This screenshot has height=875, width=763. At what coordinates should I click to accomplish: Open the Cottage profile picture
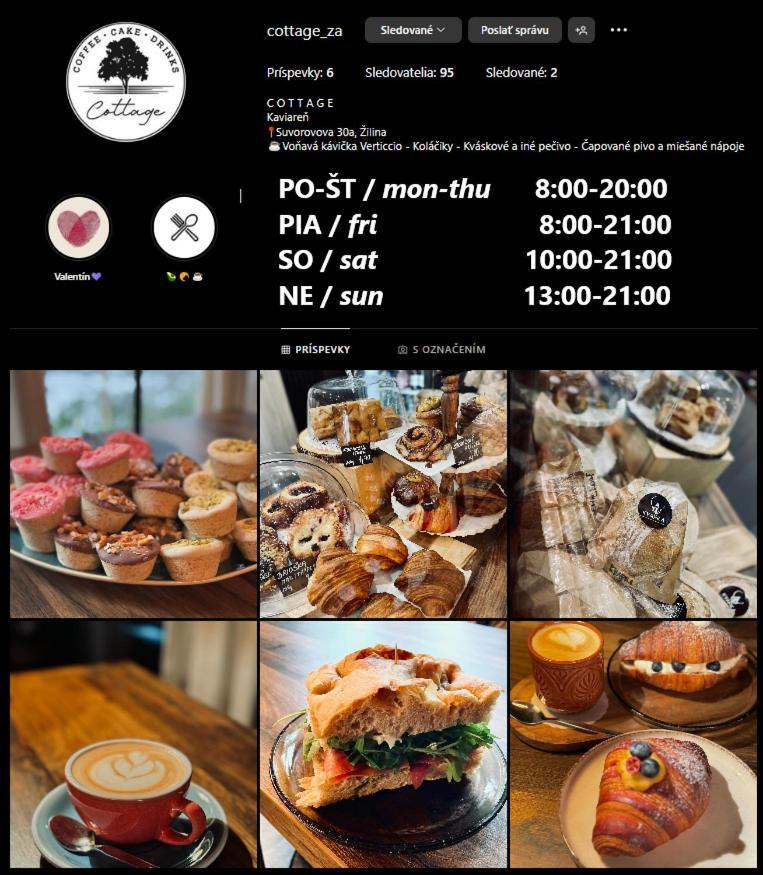(126, 82)
